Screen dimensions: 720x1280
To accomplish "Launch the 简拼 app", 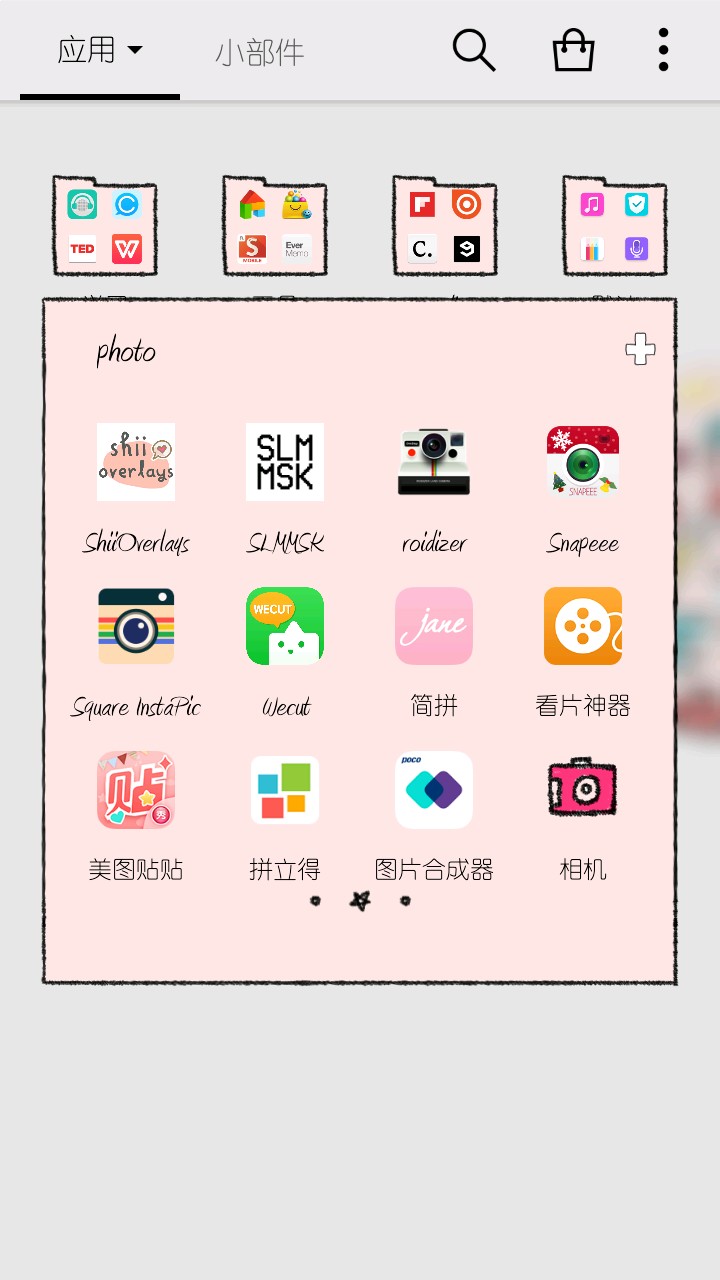I will click(434, 626).
